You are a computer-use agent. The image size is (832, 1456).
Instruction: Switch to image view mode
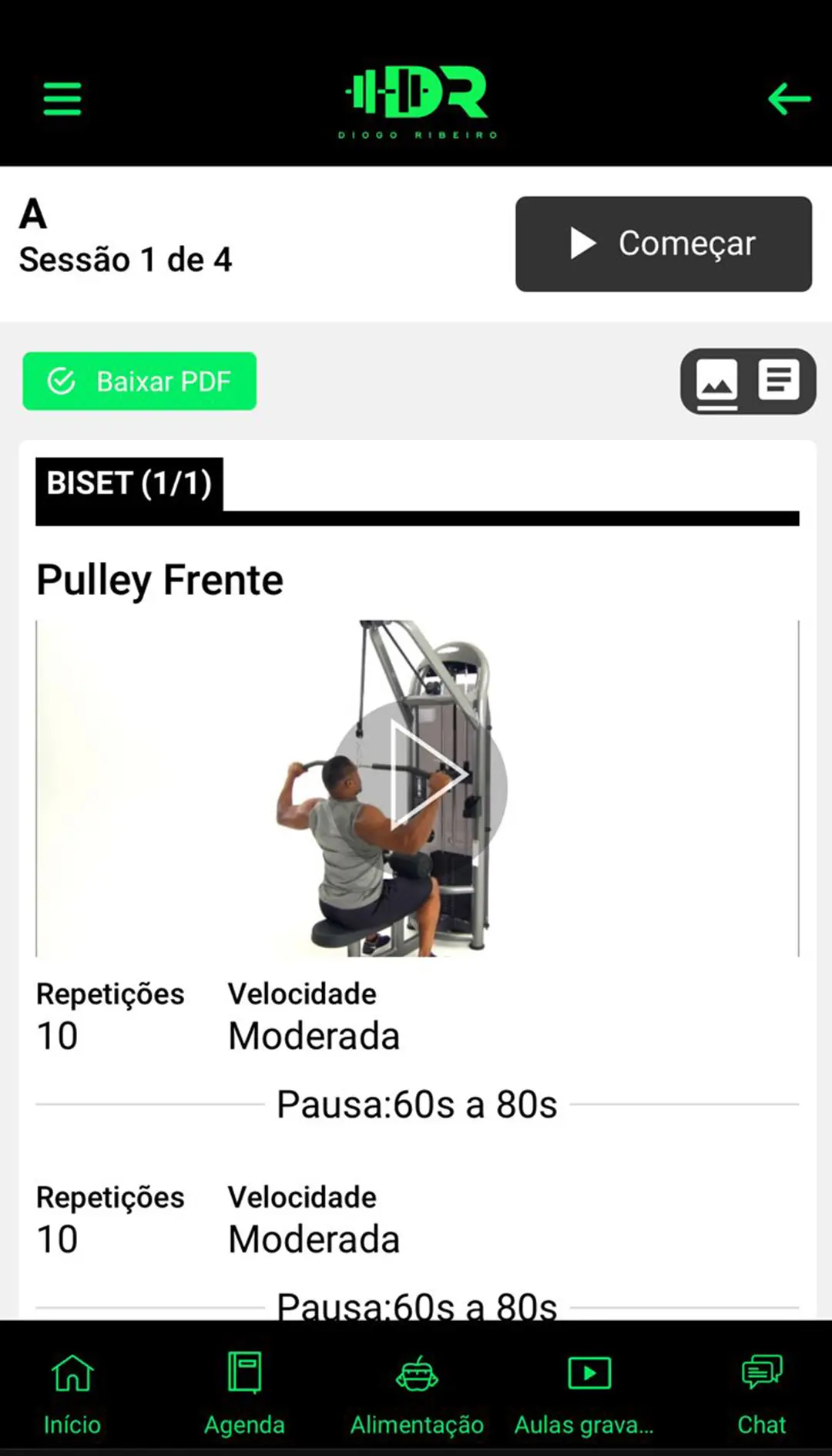coord(716,381)
